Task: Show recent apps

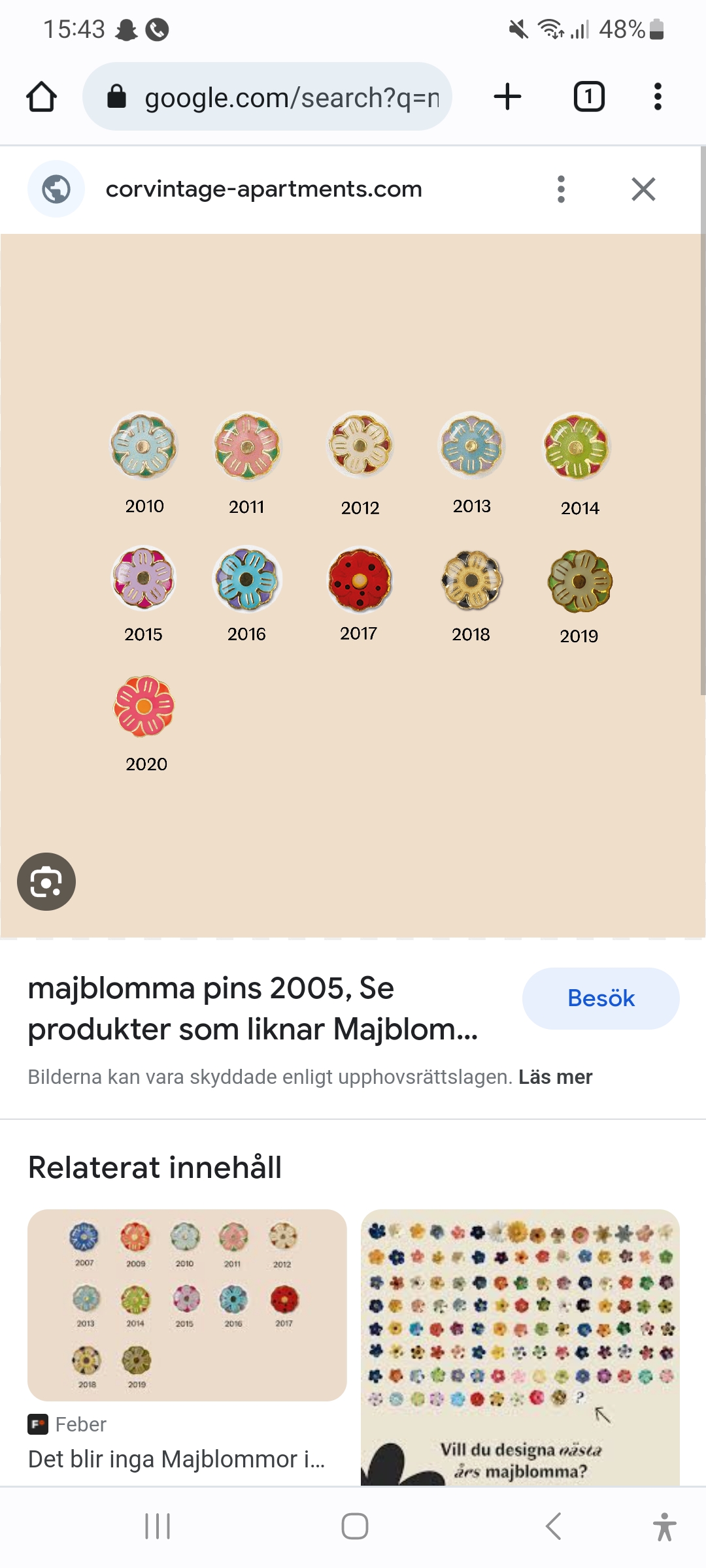Action: [158, 1526]
